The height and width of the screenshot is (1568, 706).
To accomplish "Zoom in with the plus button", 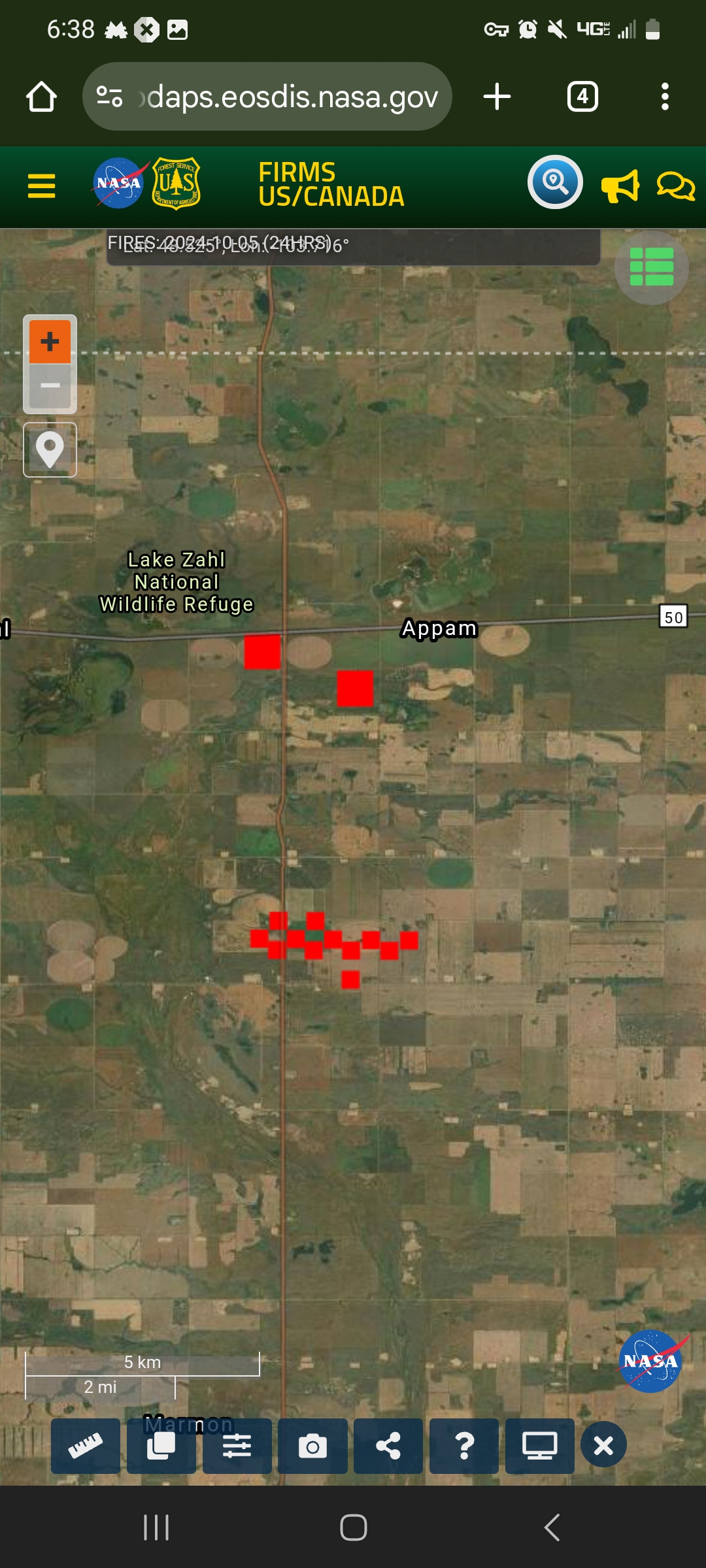I will (50, 340).
